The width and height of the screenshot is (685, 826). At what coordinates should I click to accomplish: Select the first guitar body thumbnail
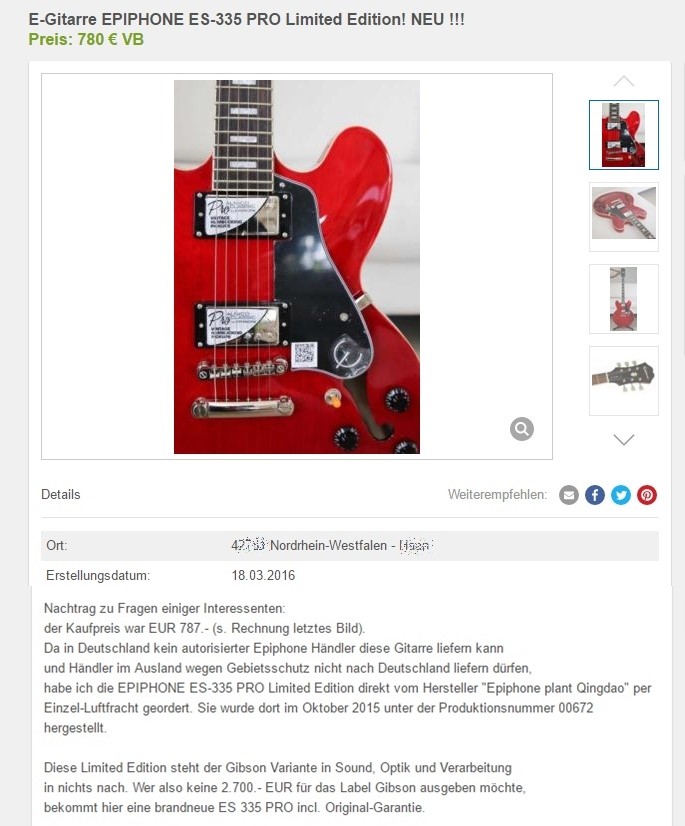624,135
